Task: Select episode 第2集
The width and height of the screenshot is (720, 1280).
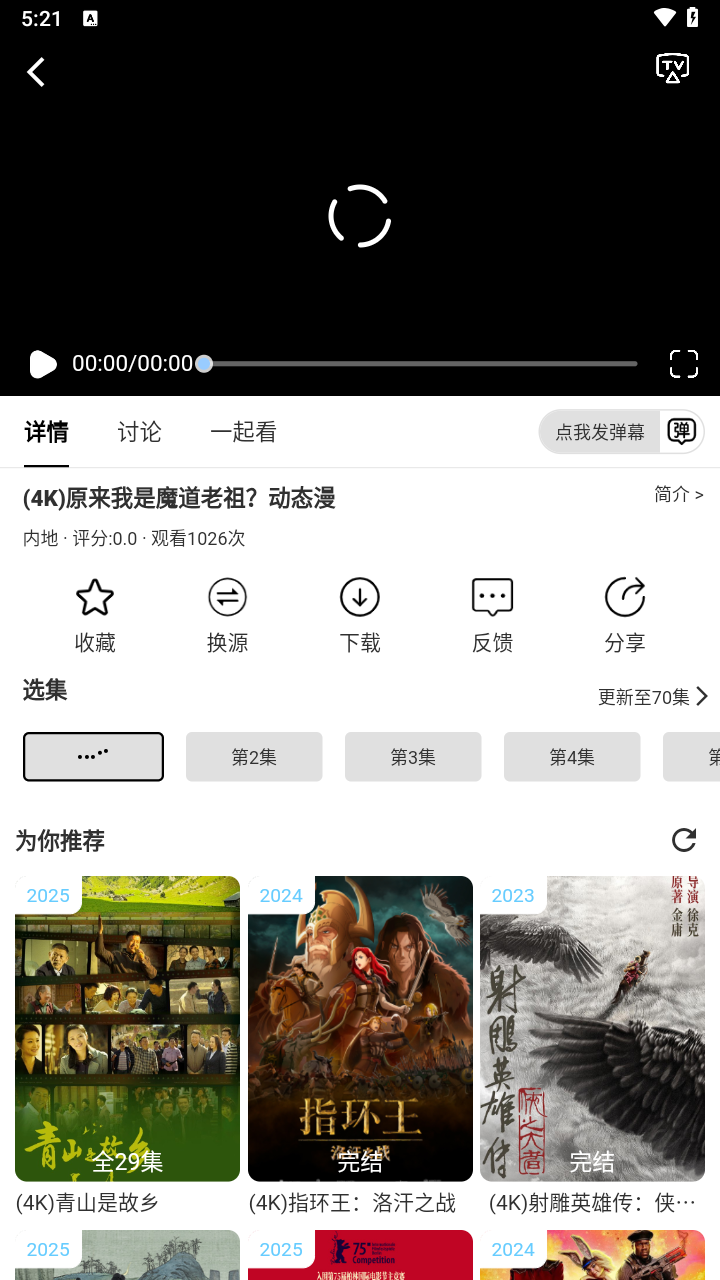Action: (x=254, y=757)
